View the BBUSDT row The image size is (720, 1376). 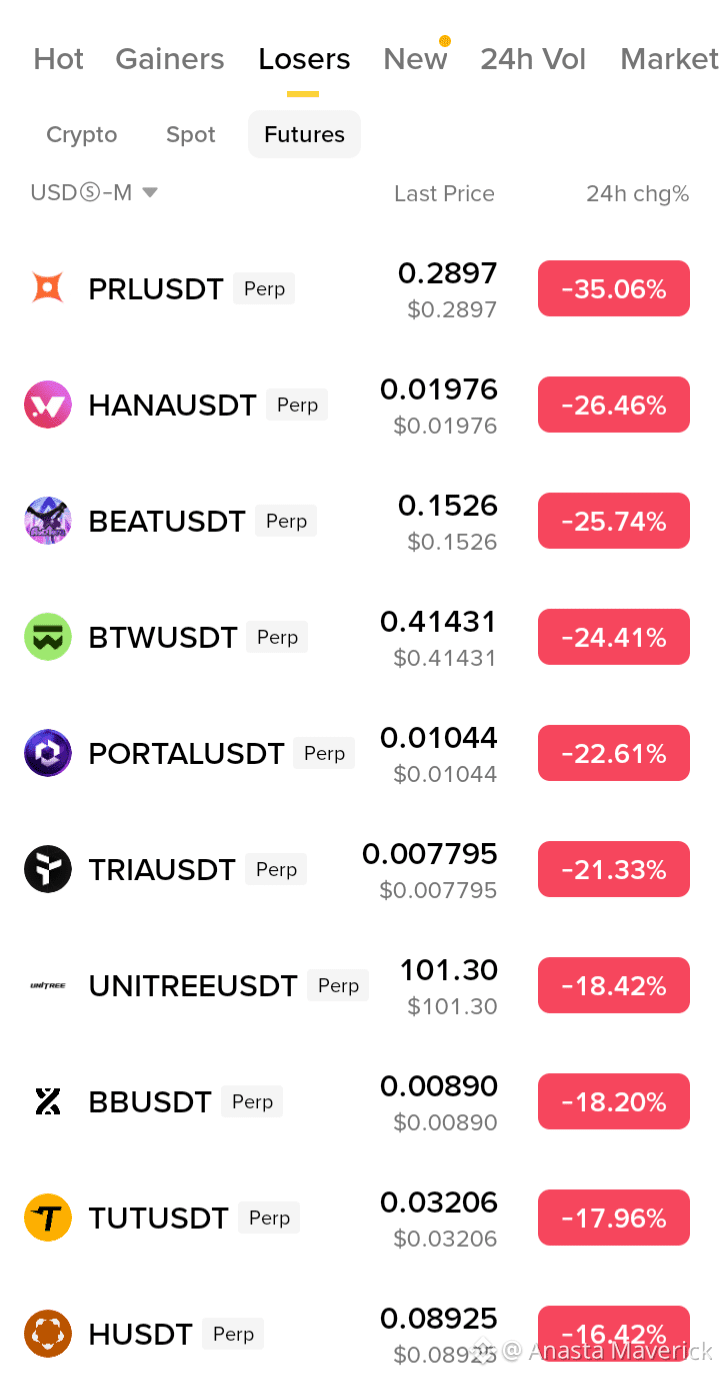tap(360, 1101)
